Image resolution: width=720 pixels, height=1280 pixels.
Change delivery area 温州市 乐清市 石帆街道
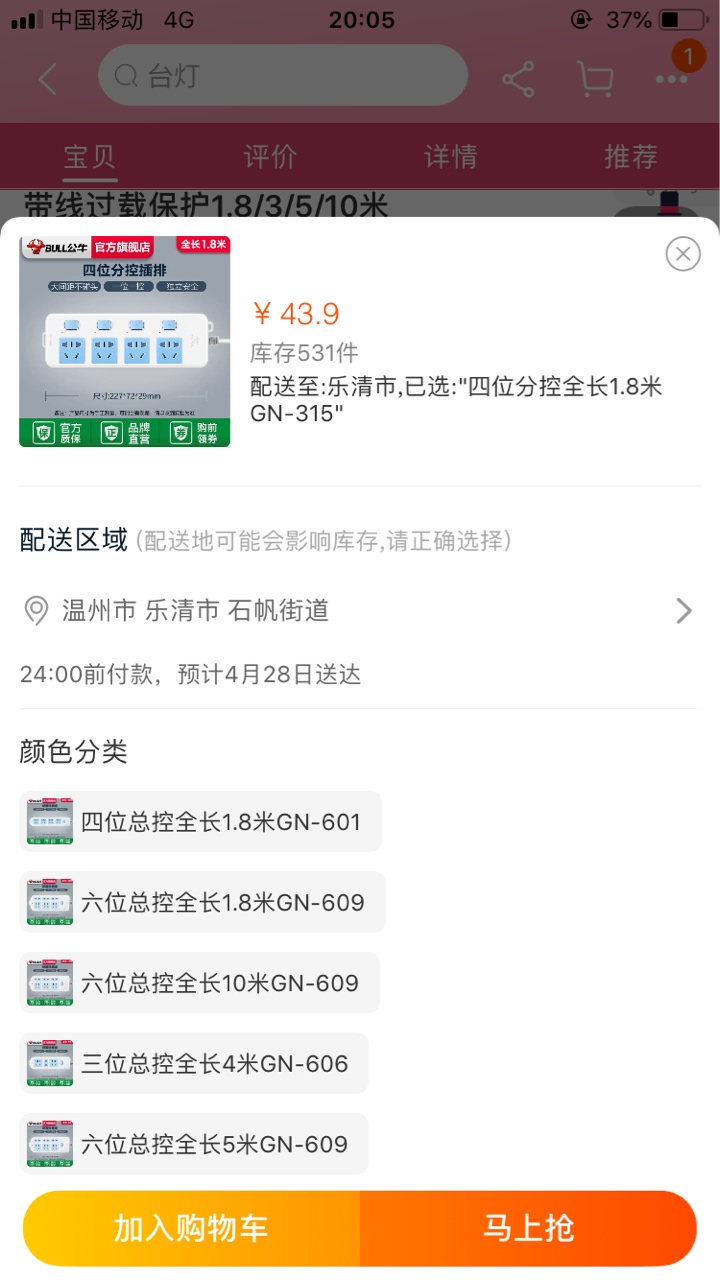360,610
